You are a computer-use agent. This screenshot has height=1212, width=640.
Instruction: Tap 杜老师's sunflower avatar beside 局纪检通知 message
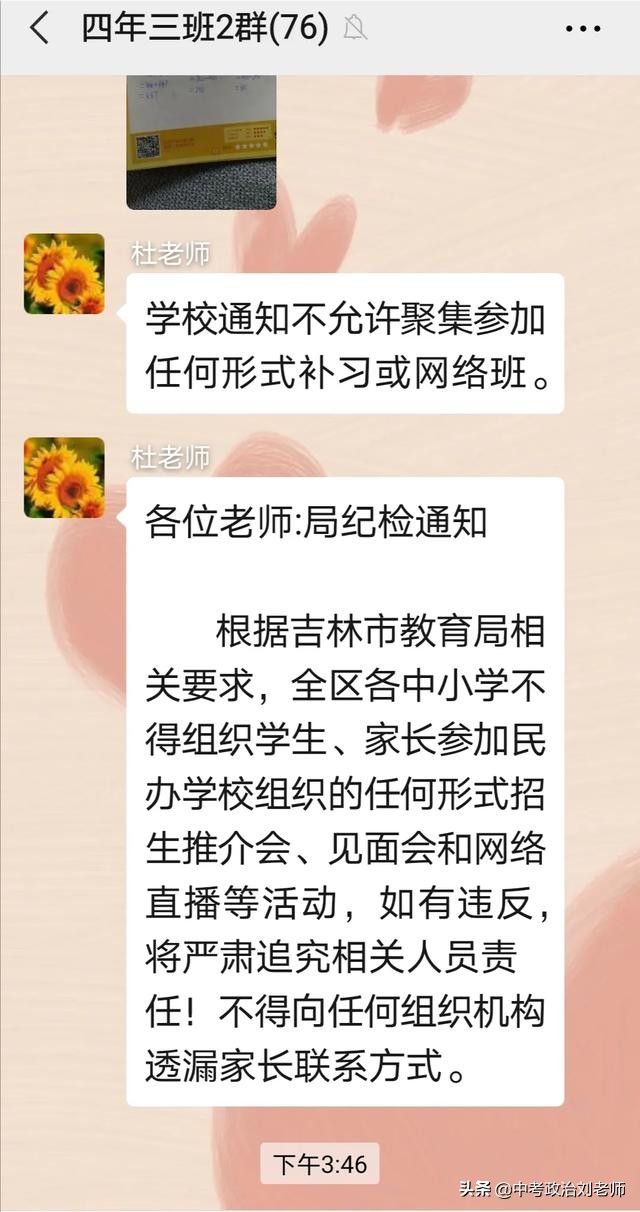pyautogui.click(x=64, y=478)
